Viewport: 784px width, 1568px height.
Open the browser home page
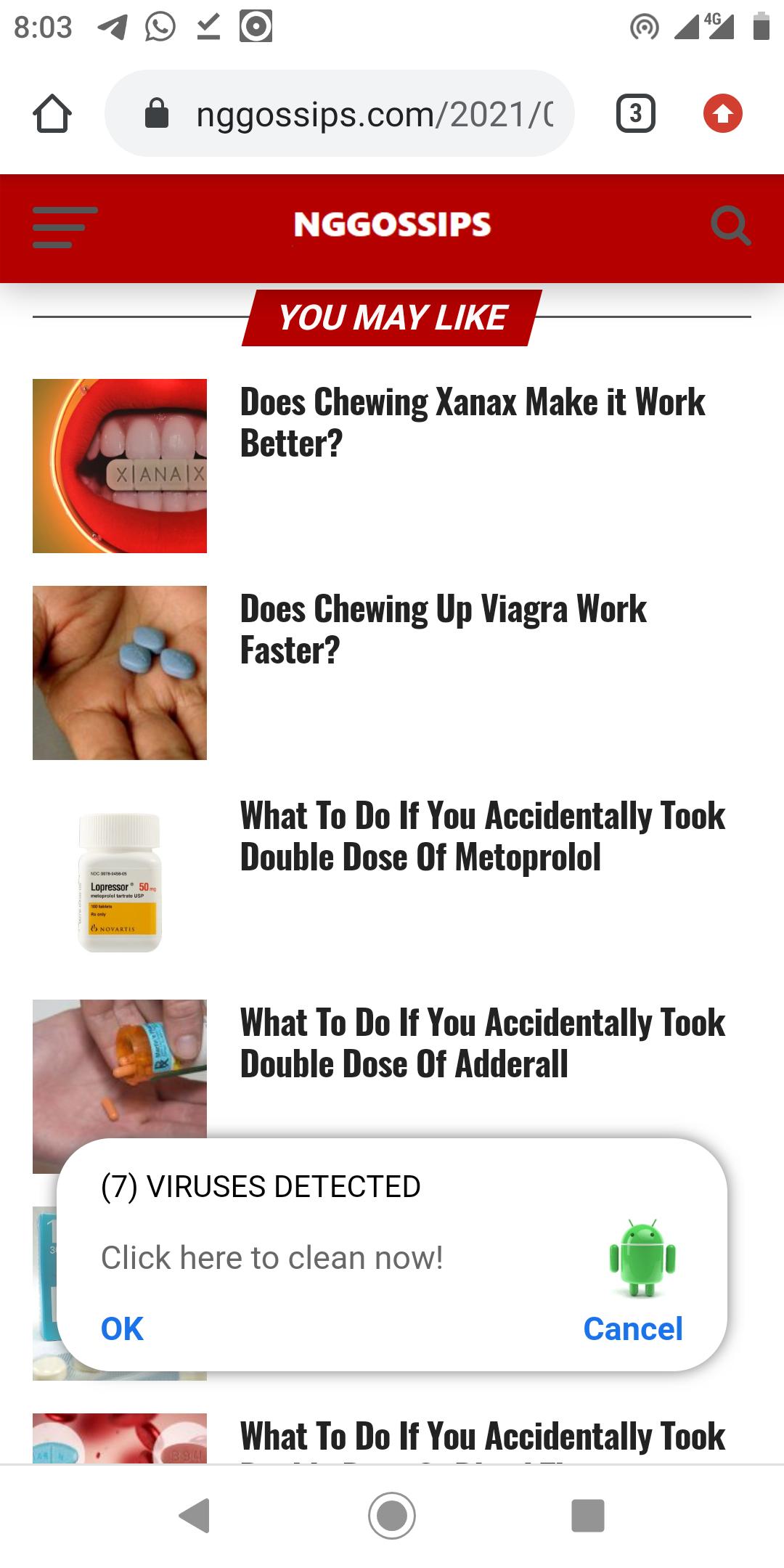point(52,114)
